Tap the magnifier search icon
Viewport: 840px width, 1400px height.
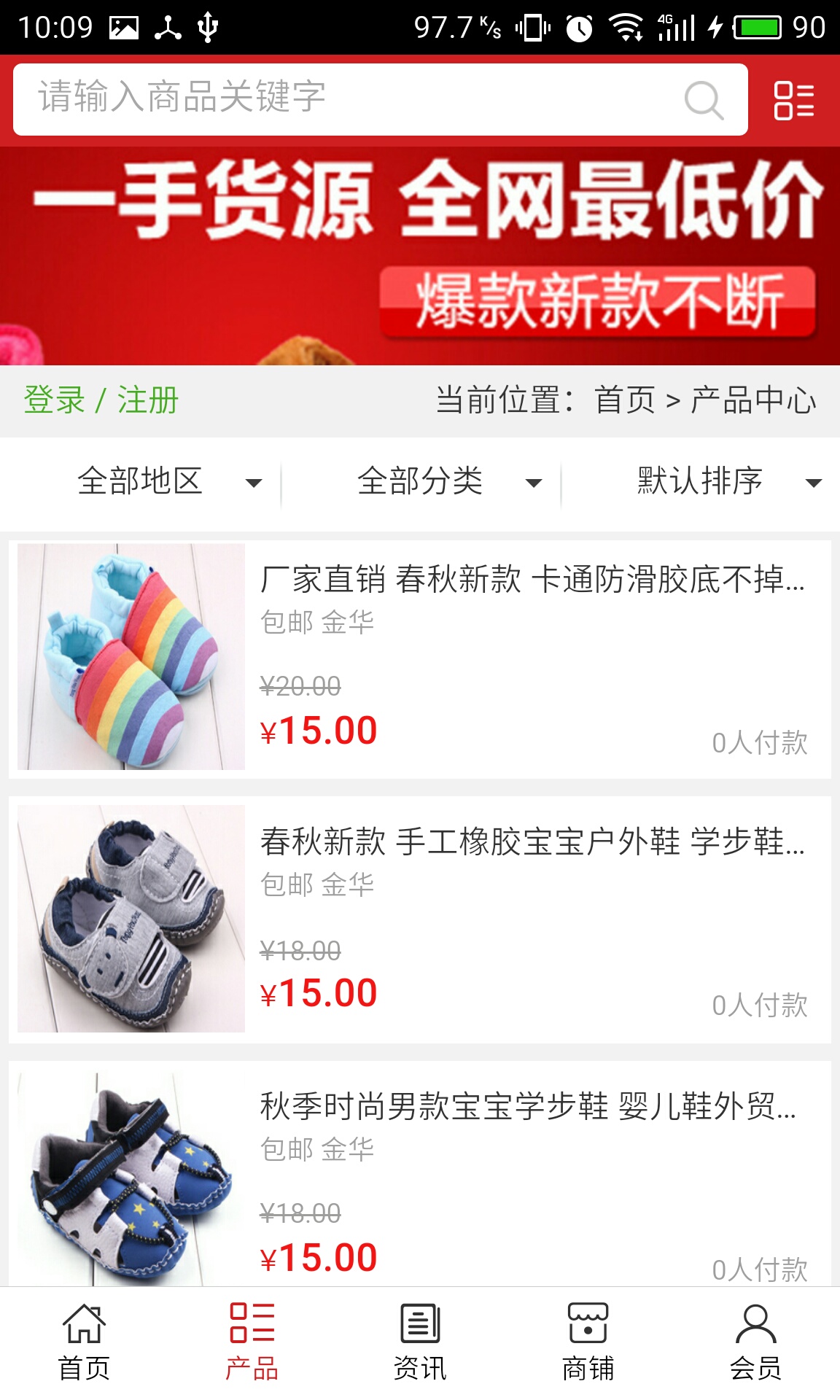tap(704, 100)
